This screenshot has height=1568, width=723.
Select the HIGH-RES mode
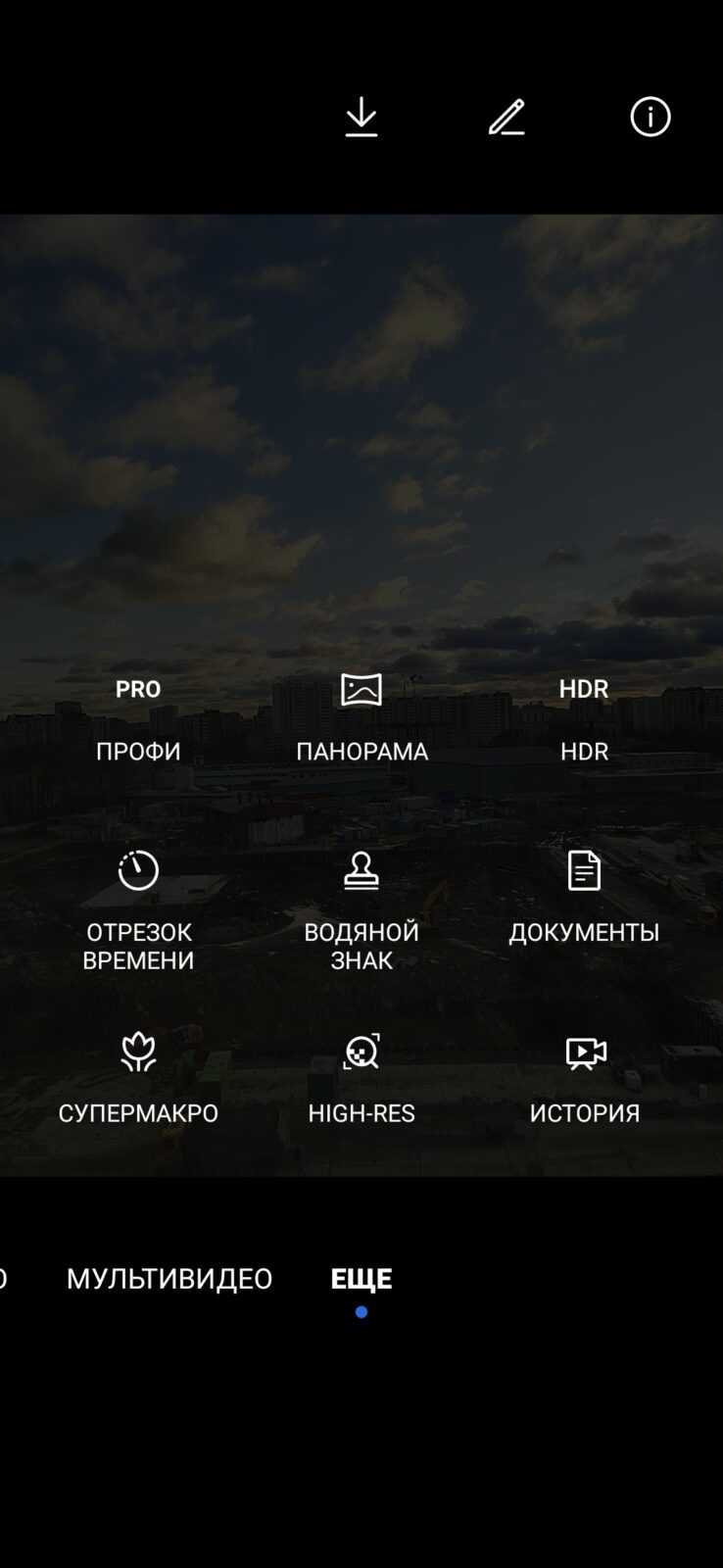361,1079
